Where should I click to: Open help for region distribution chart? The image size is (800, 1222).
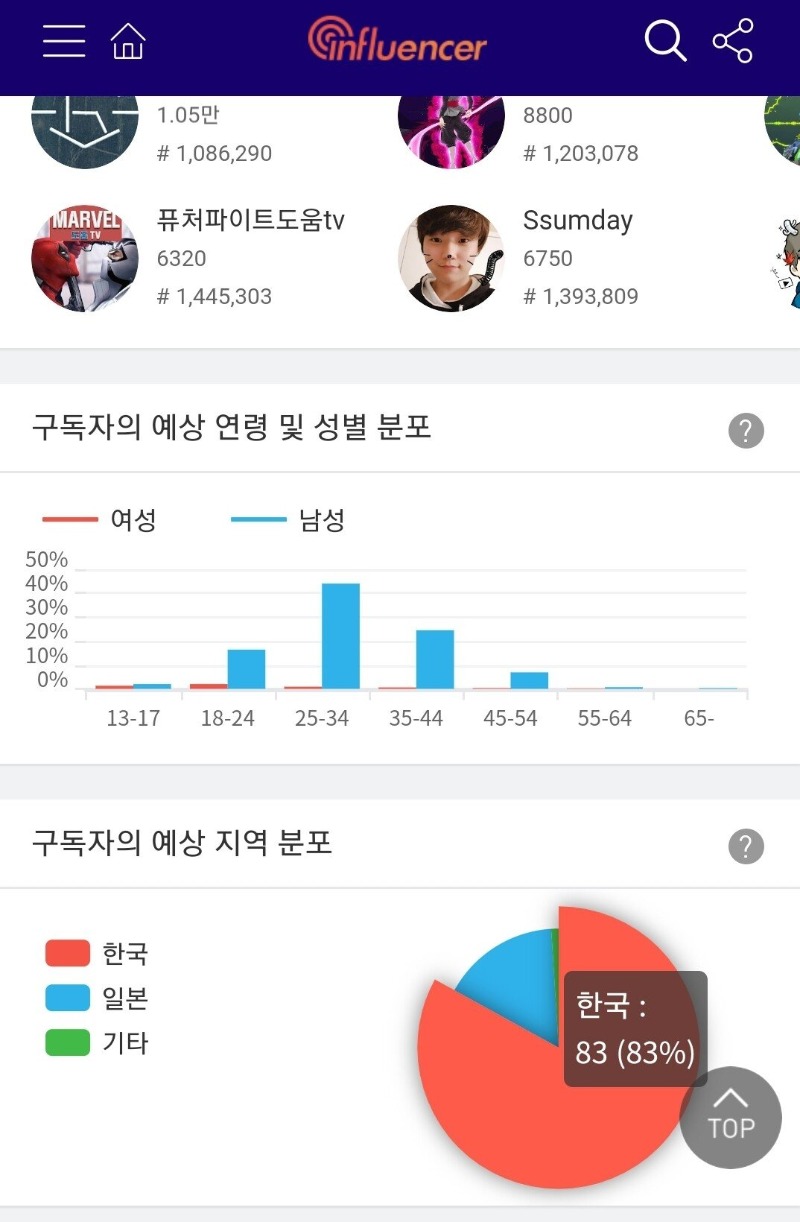tap(745, 847)
